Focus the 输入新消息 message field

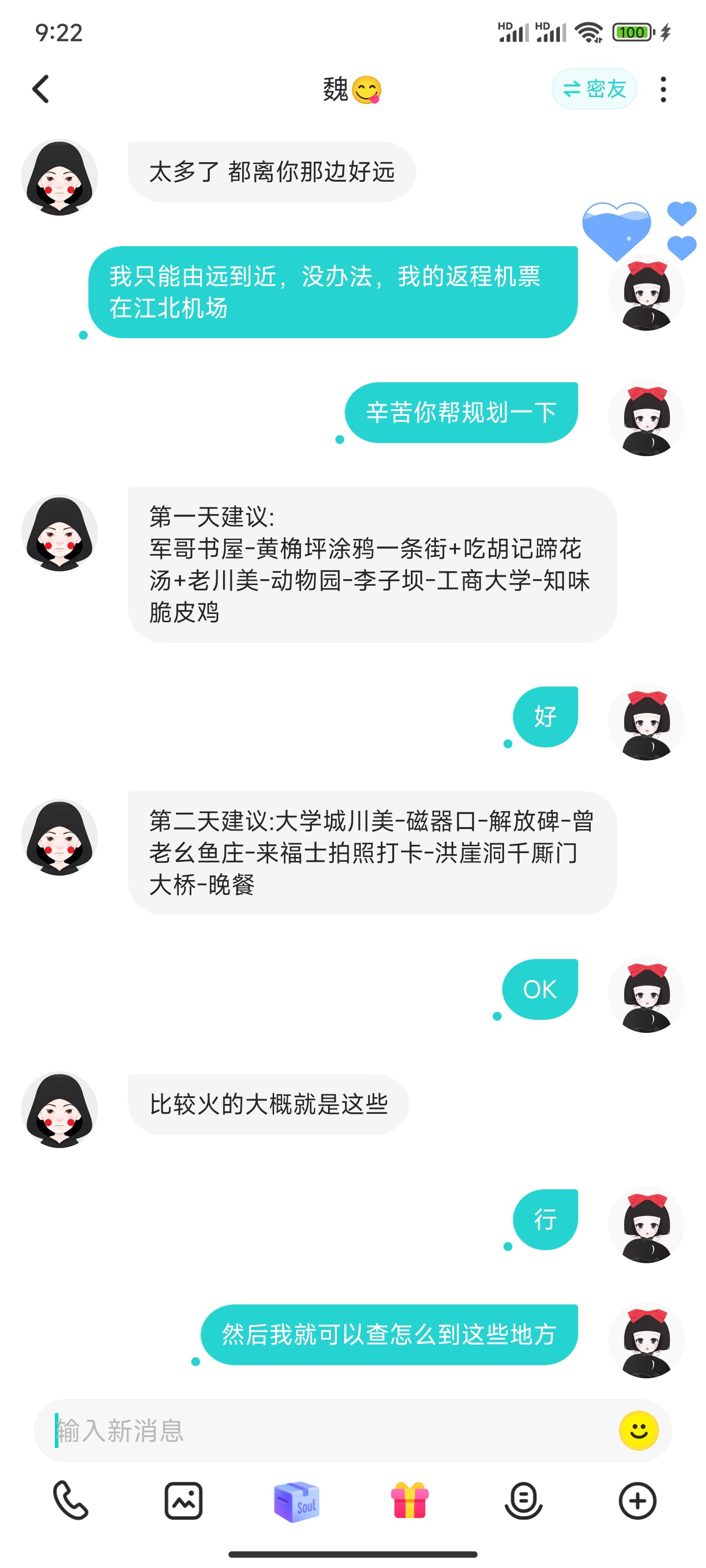pos(329,1430)
